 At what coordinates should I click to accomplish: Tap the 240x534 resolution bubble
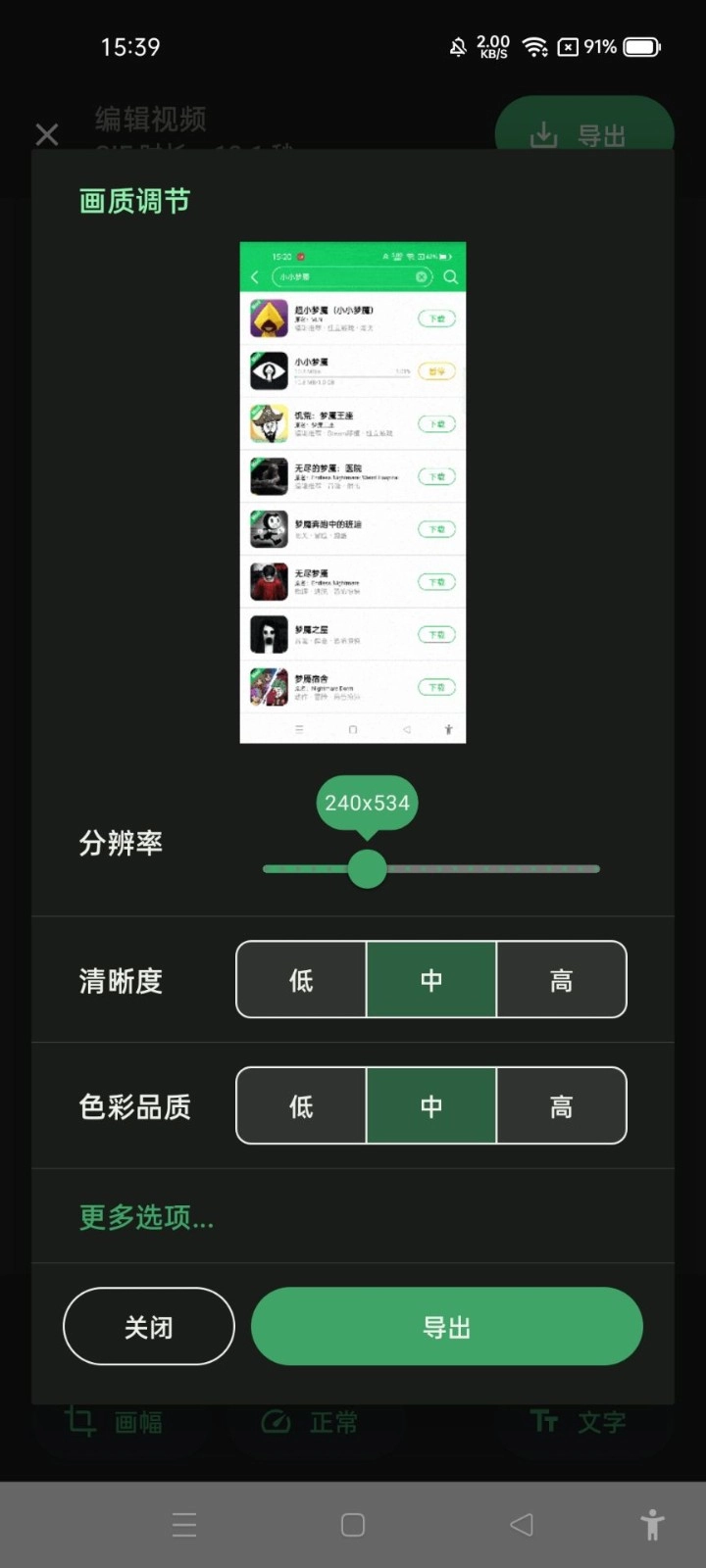367,803
